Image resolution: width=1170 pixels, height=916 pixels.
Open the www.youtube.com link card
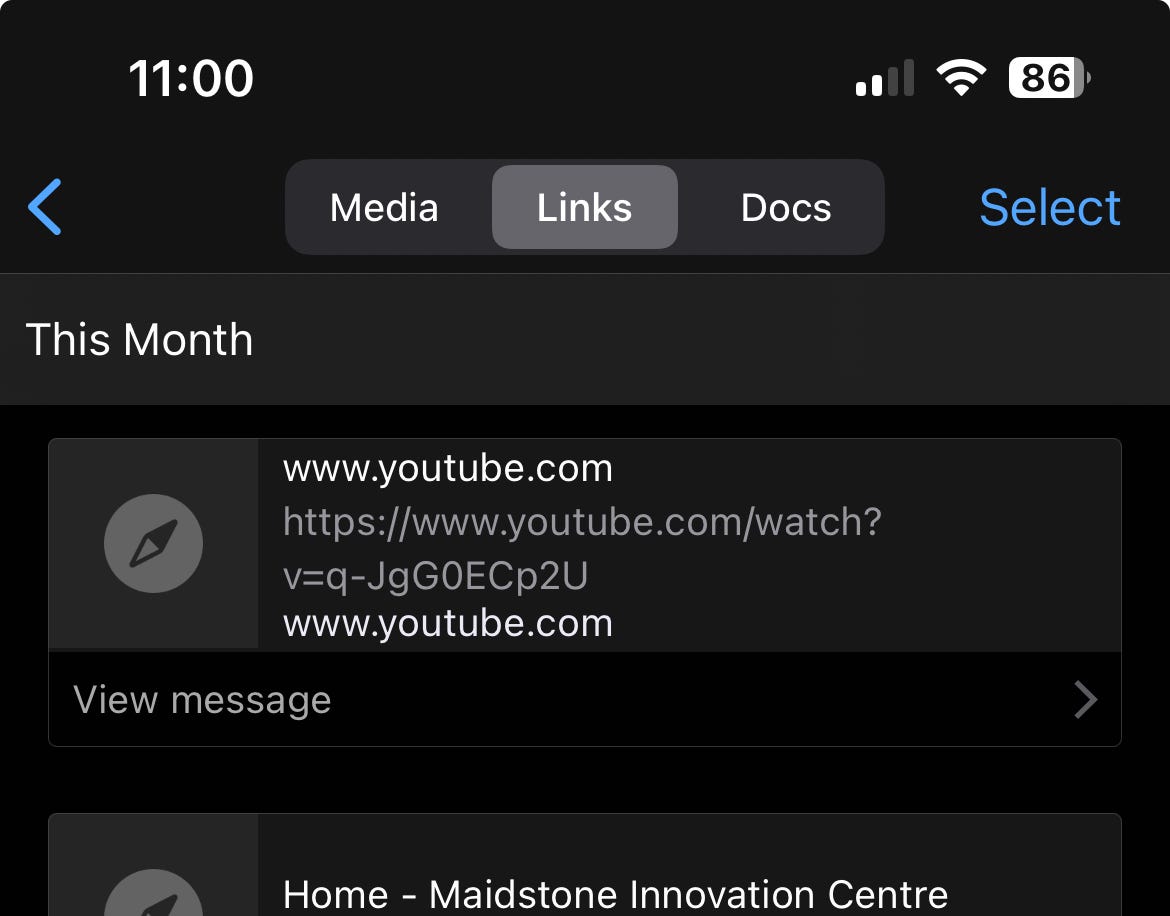[583, 545]
